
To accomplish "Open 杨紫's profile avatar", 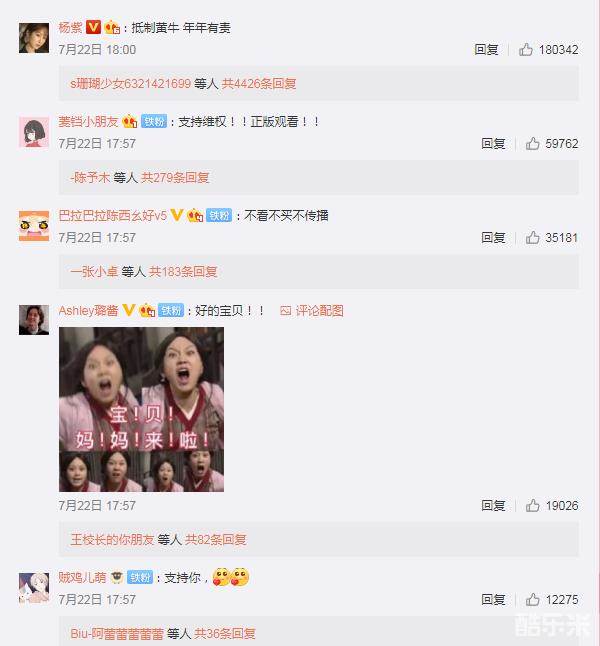I will 33,37.
